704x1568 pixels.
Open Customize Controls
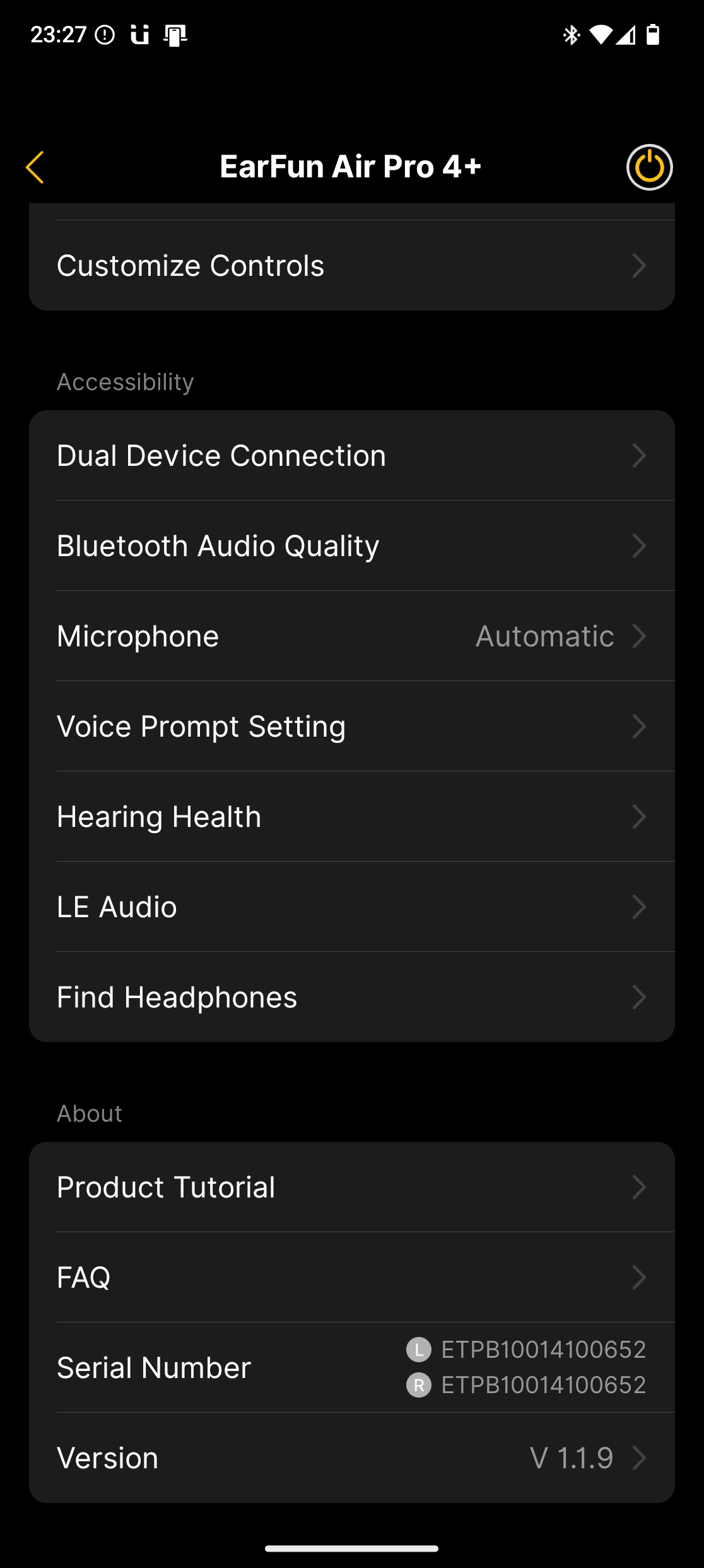[351, 266]
